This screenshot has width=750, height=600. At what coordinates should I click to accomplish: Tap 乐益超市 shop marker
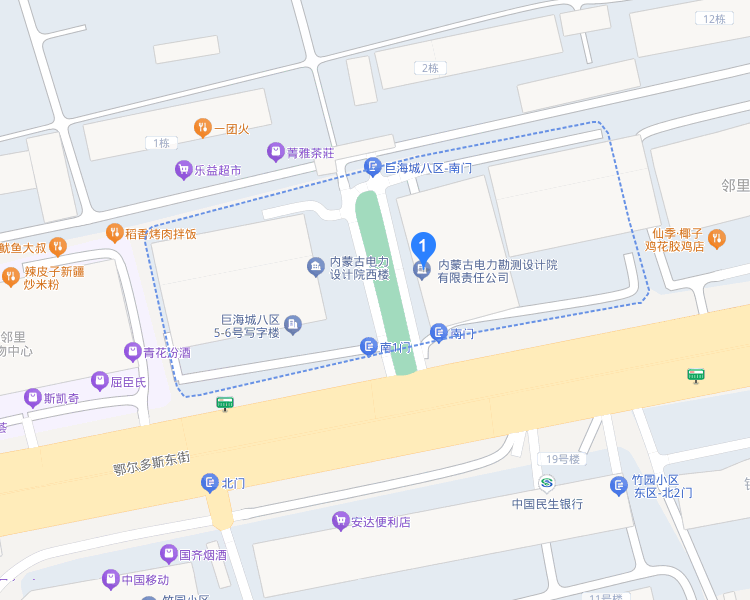(x=183, y=170)
